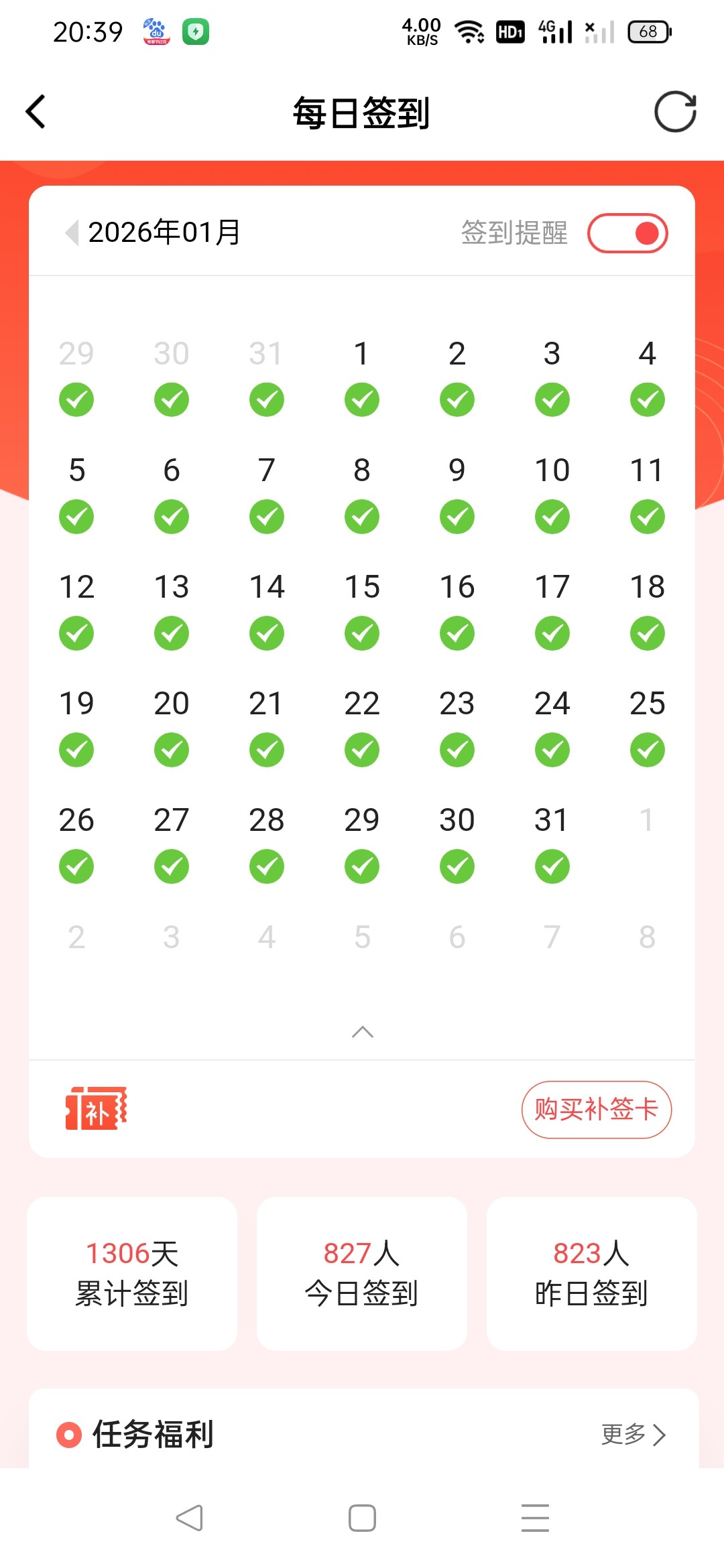Go to previous month from 2026年01月
724x1568 pixels.
(x=72, y=233)
